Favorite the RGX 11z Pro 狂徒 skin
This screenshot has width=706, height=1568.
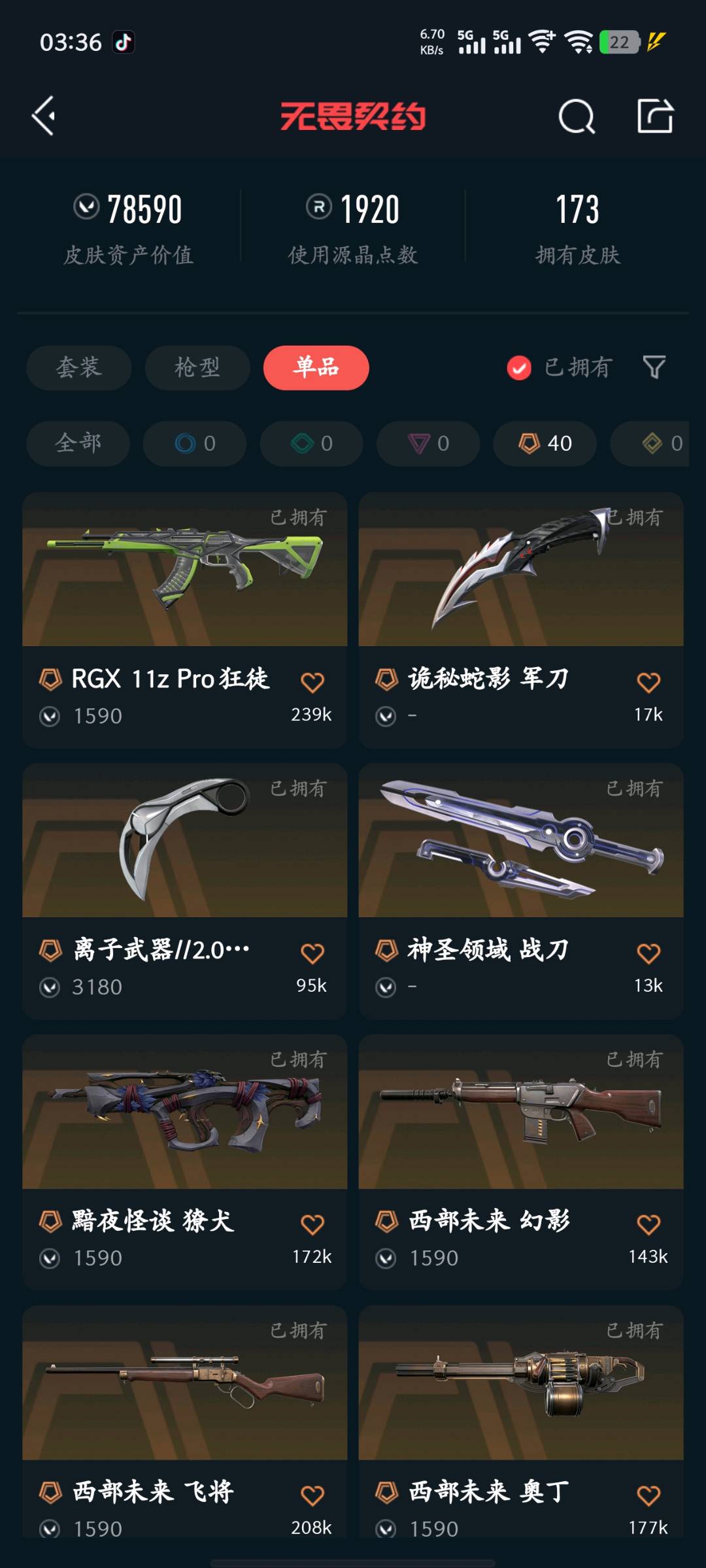pyautogui.click(x=312, y=682)
